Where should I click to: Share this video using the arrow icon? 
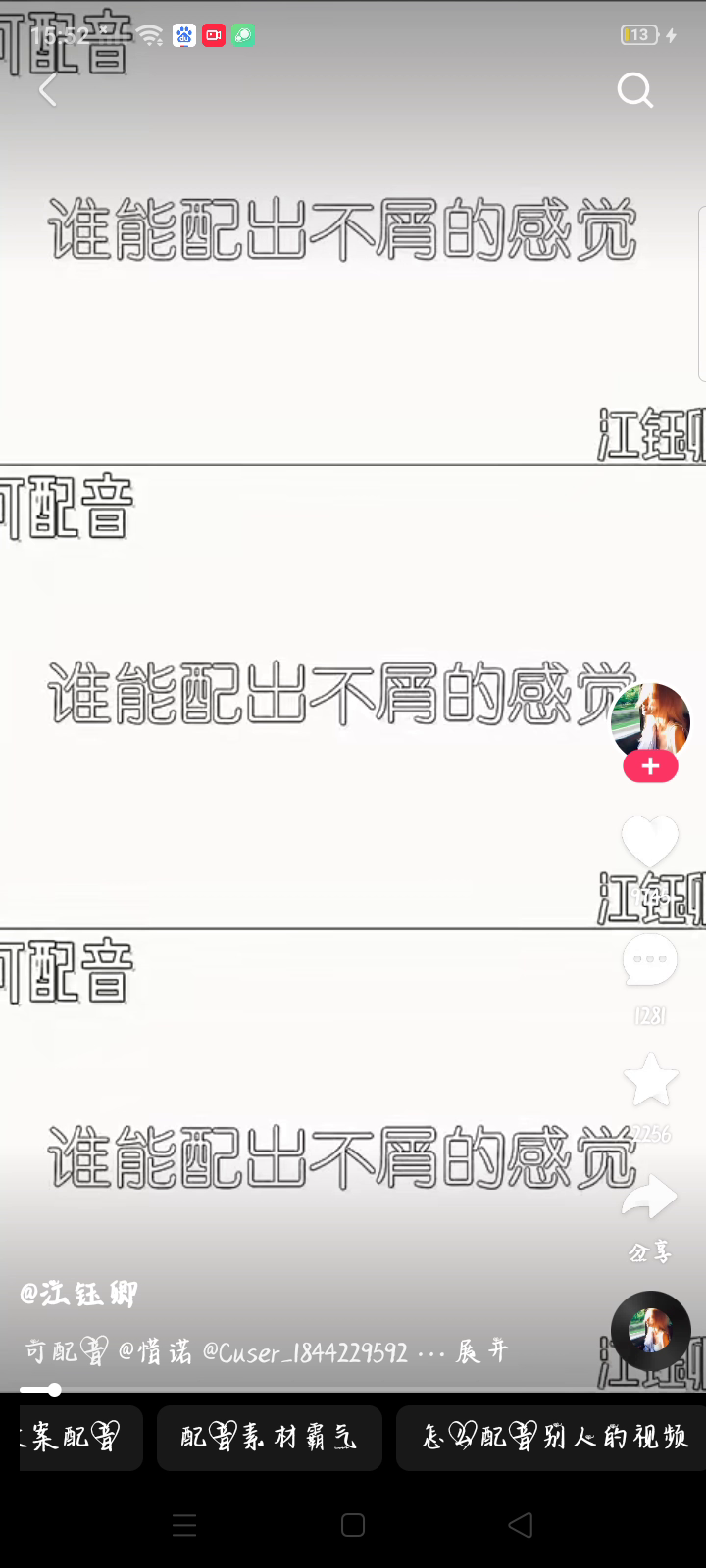point(650,1197)
